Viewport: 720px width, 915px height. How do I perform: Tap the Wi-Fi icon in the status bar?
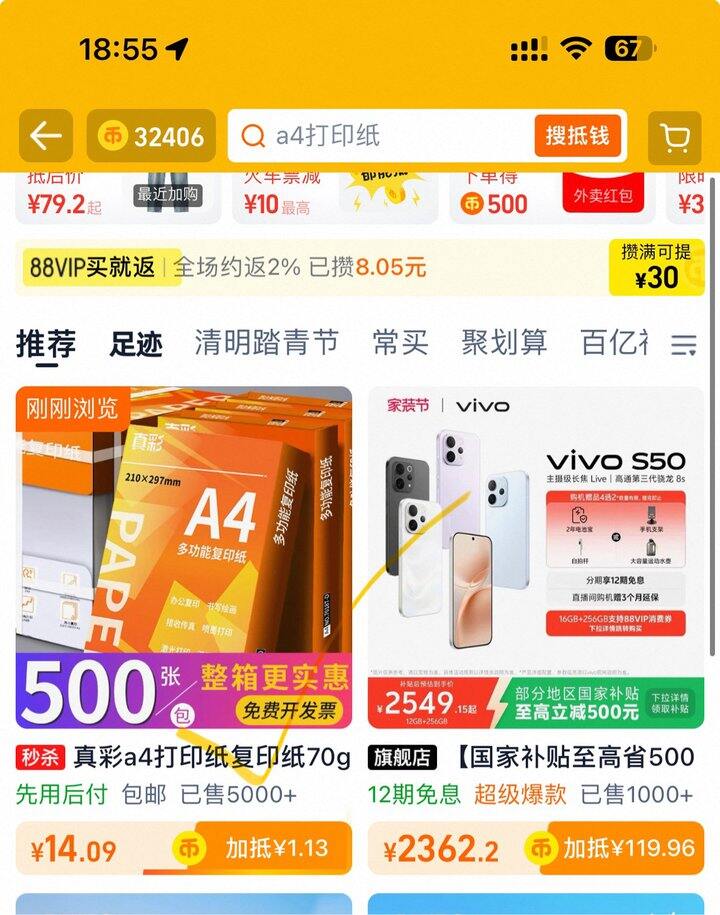[575, 47]
